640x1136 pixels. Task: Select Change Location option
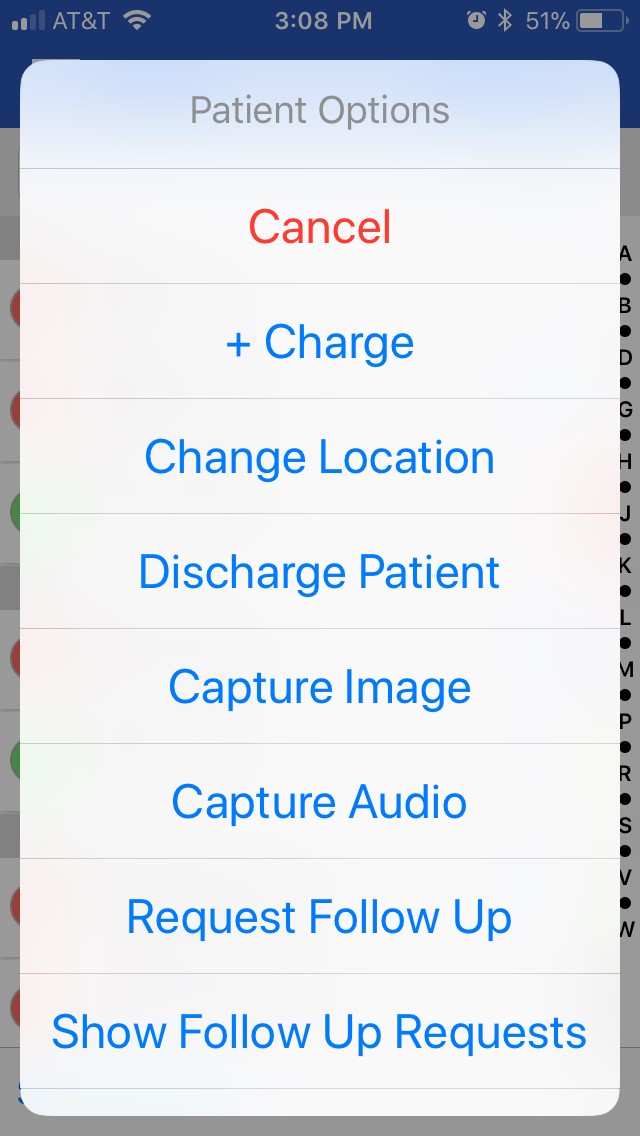pos(320,456)
